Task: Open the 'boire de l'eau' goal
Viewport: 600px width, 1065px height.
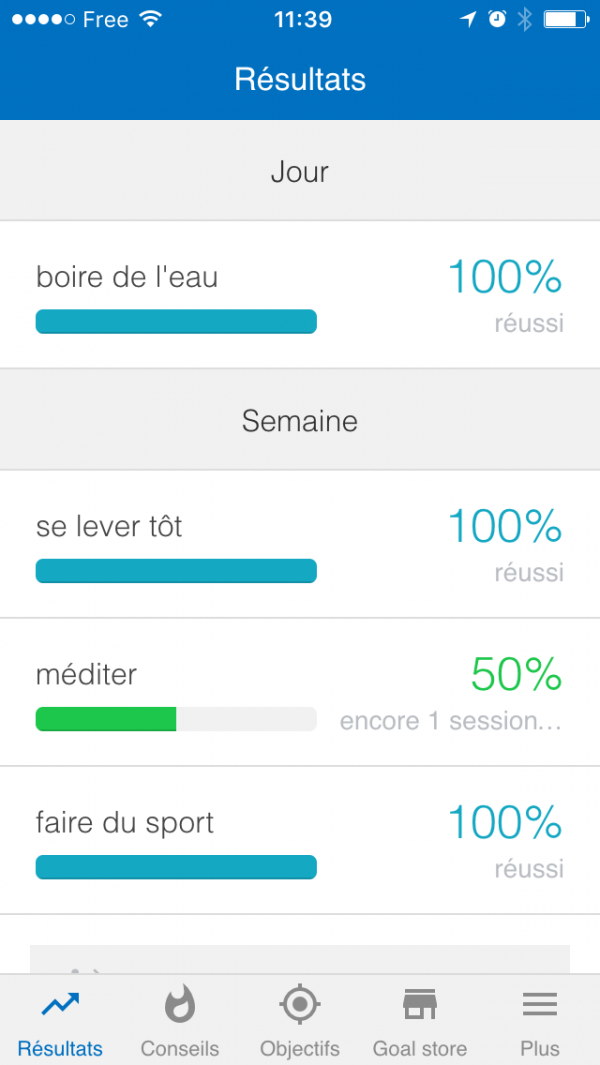Action: point(300,295)
